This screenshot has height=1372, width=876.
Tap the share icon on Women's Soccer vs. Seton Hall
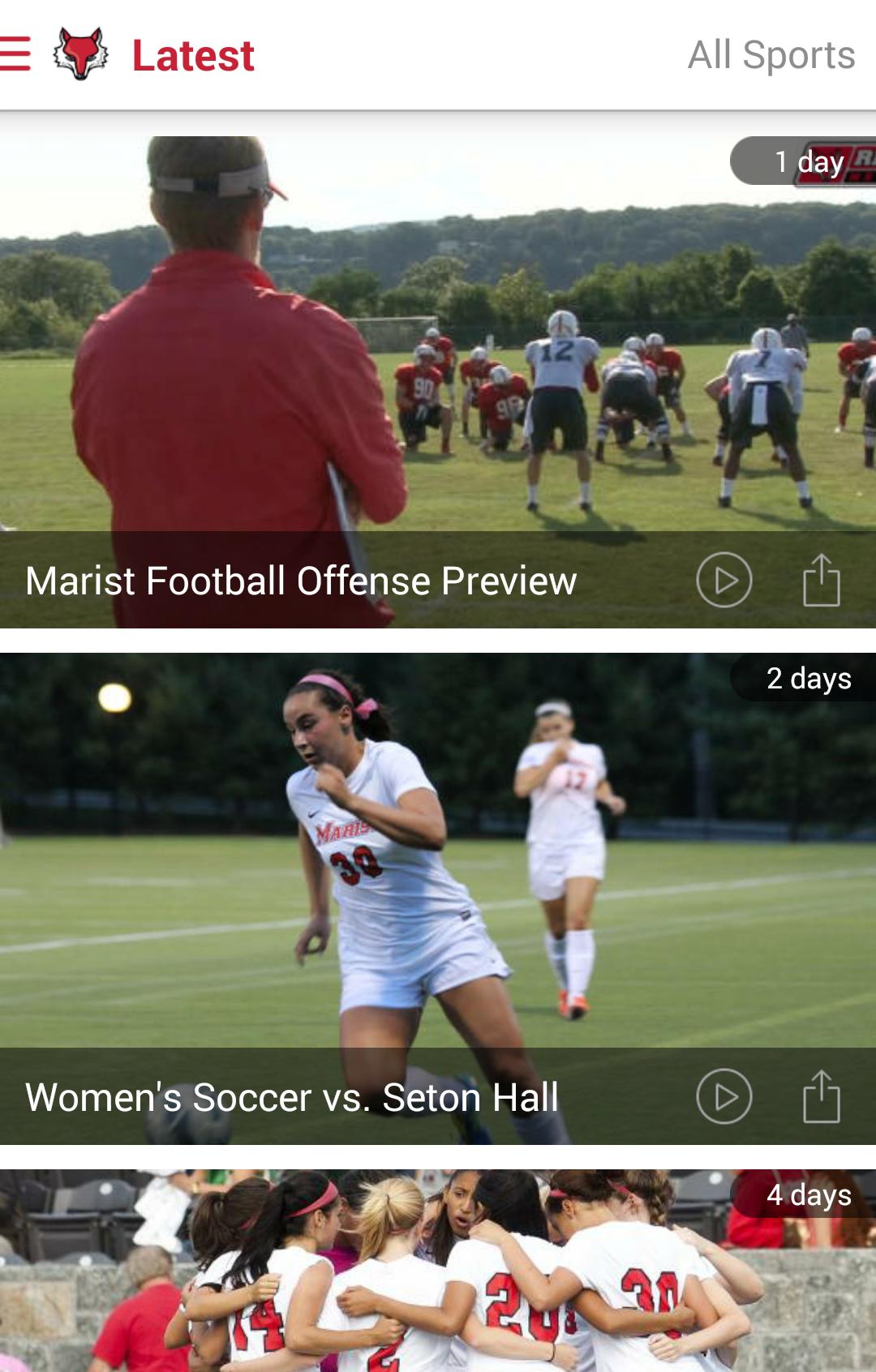pos(822,1097)
